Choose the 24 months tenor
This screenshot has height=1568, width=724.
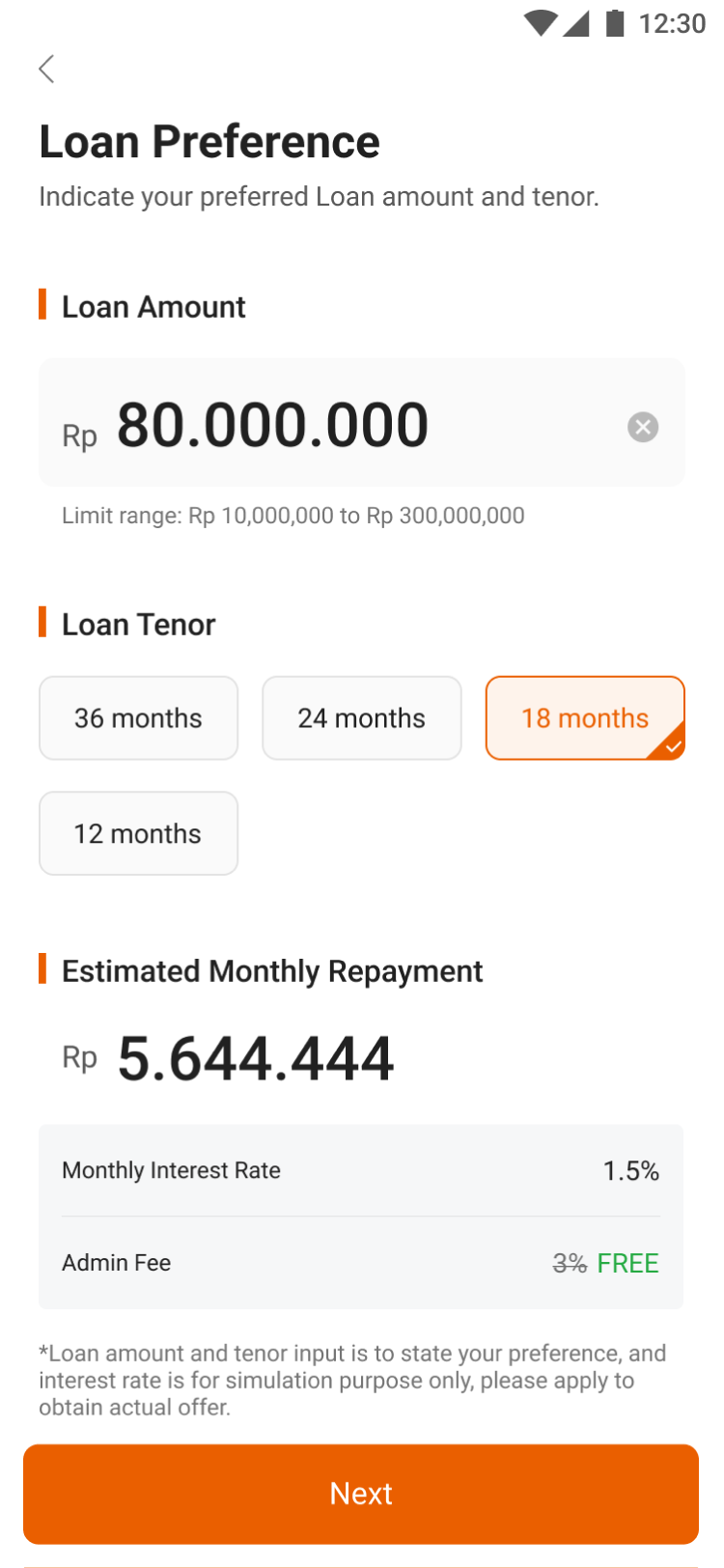coord(361,718)
